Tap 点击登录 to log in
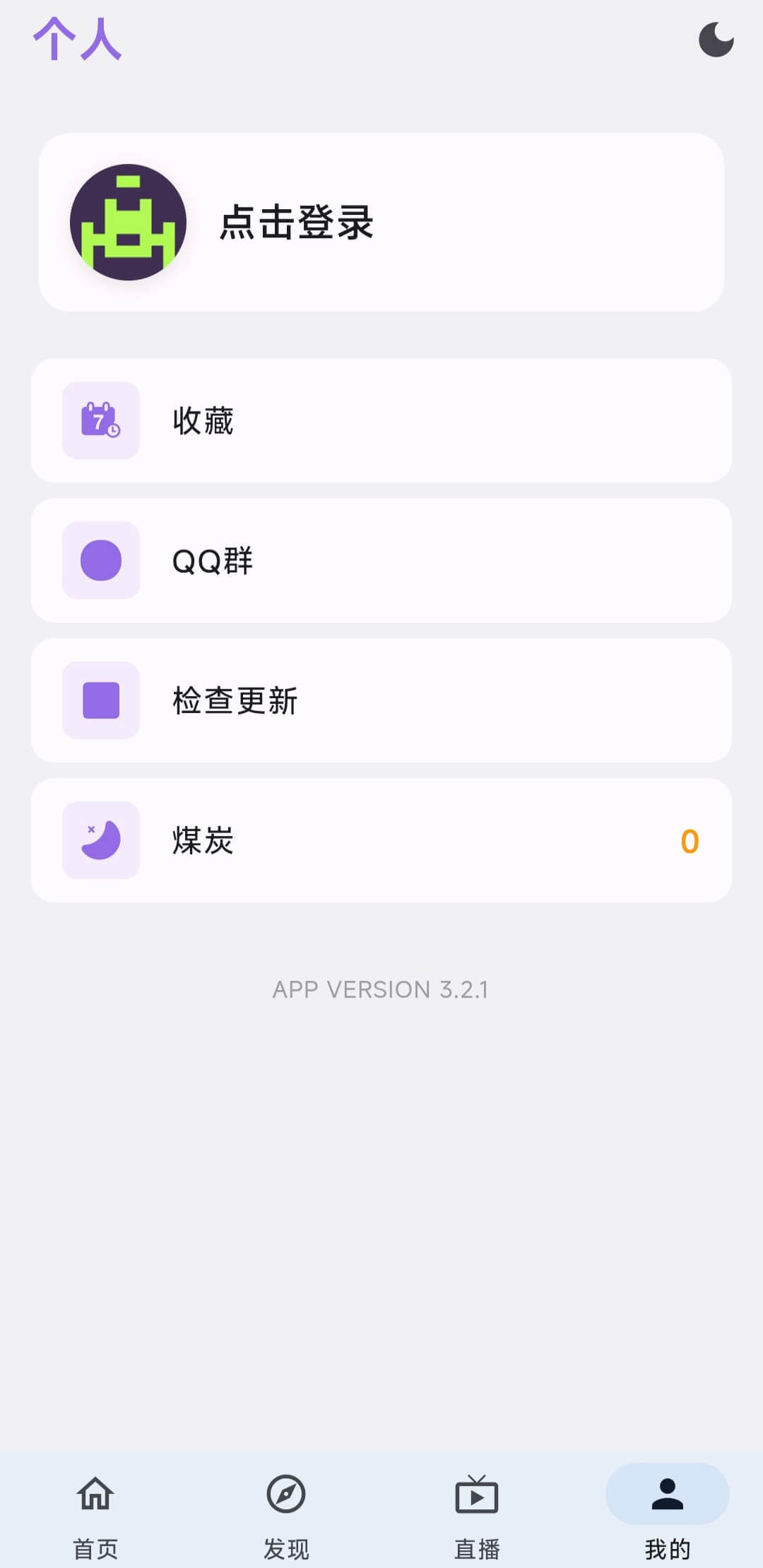The image size is (763, 1568). tap(296, 223)
